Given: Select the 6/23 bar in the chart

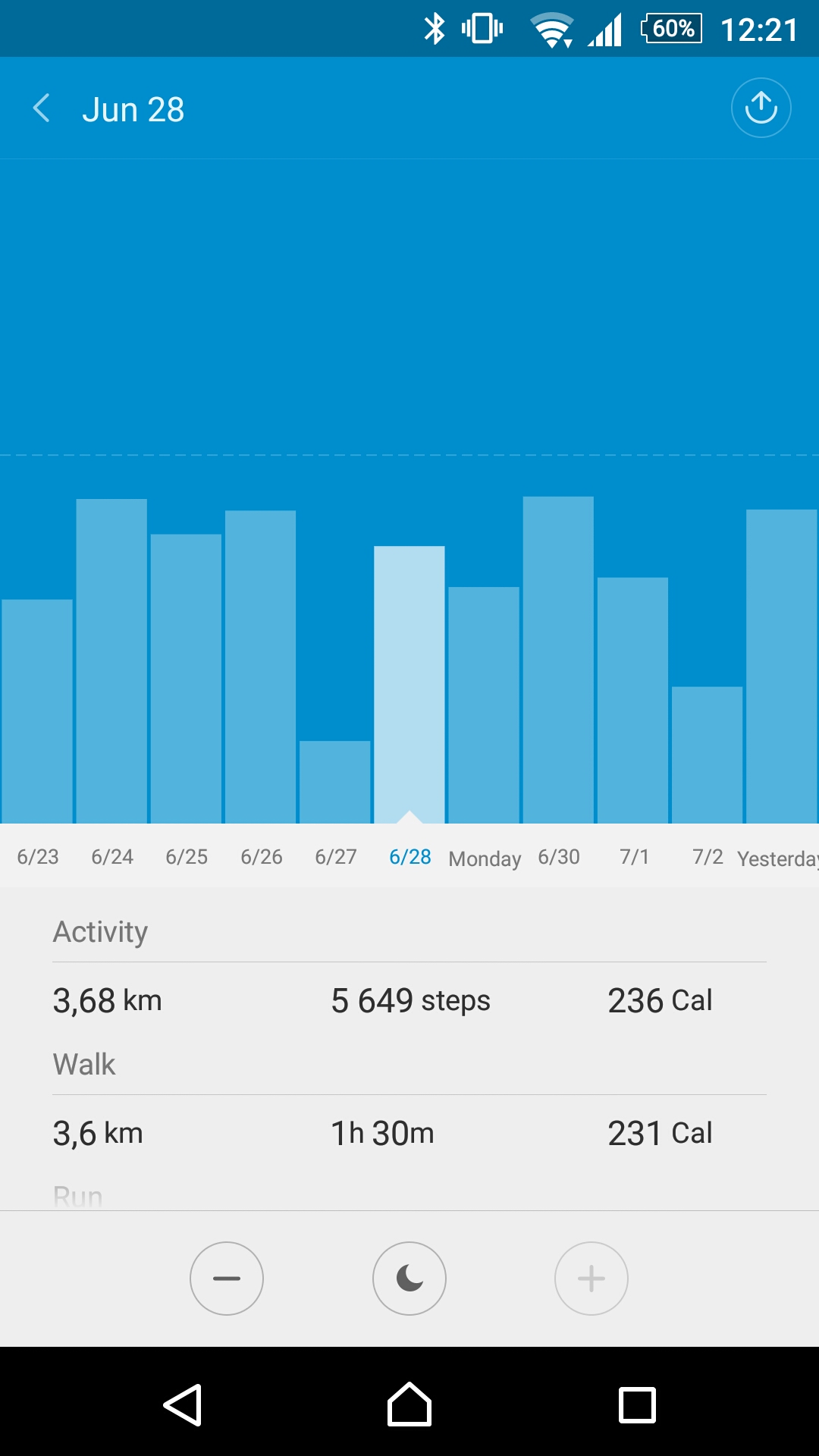Looking at the screenshot, I should 37,711.
